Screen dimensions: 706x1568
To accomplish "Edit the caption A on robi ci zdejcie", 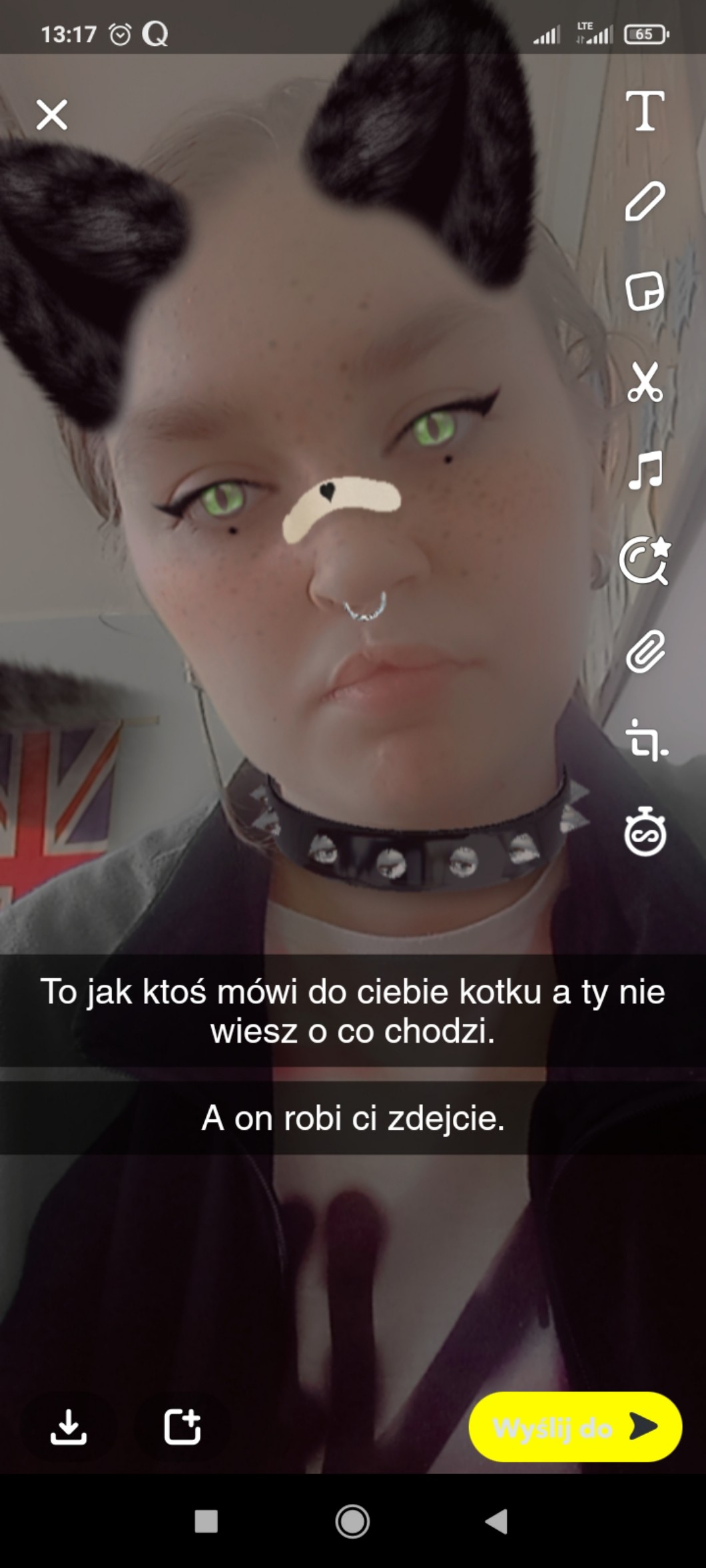I will (353, 1118).
